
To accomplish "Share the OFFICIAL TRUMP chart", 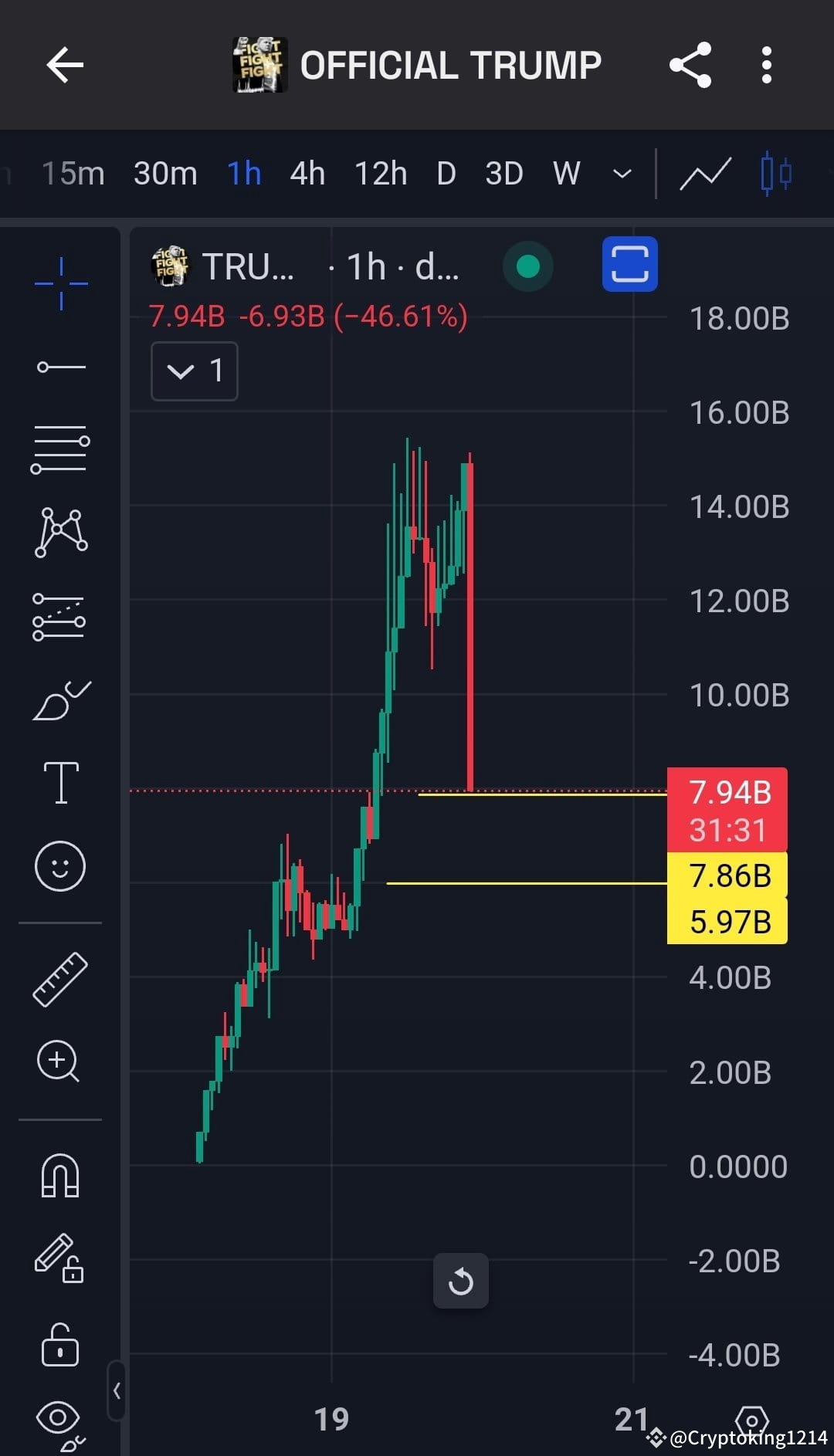I will click(x=690, y=65).
